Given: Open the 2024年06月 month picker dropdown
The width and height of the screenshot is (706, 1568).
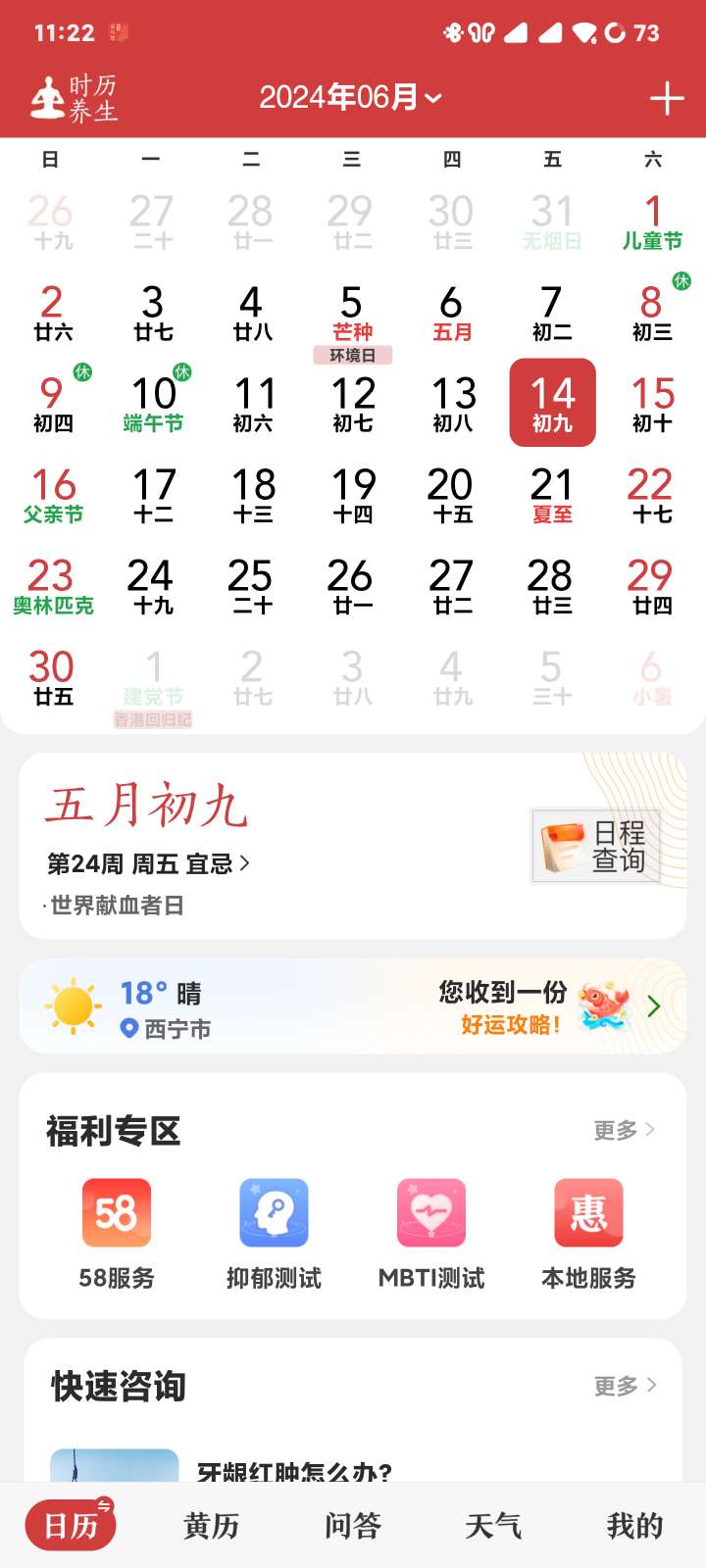Looking at the screenshot, I should (350, 98).
